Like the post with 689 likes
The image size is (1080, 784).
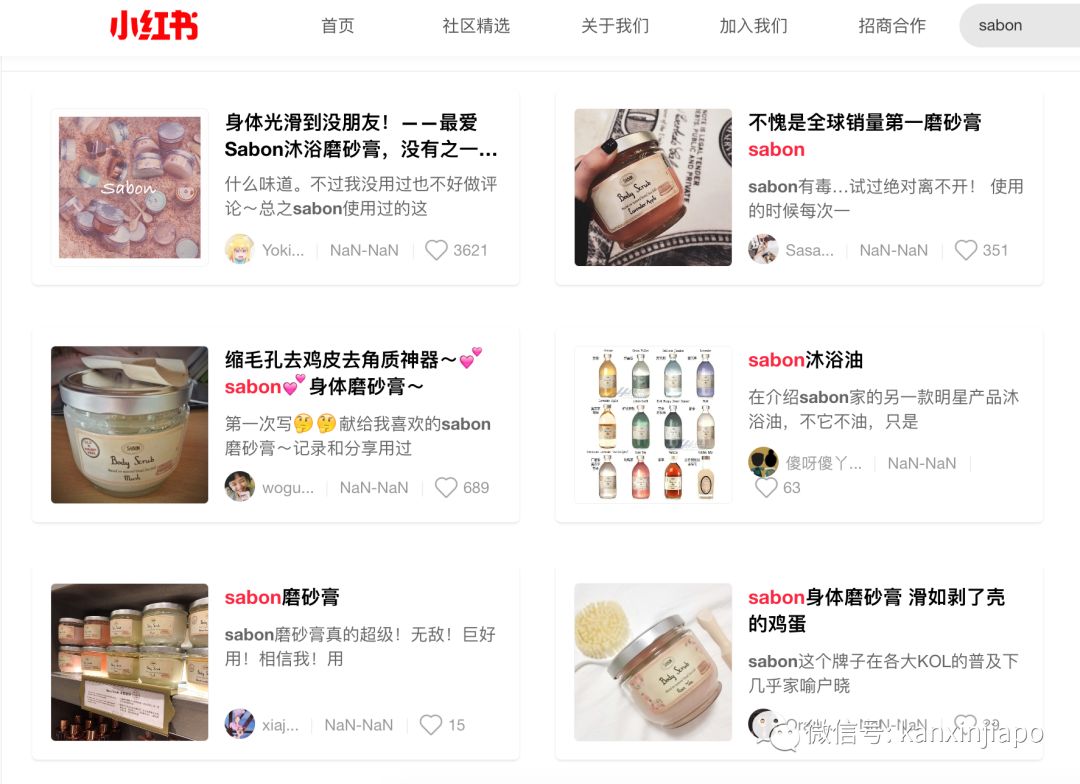447,488
